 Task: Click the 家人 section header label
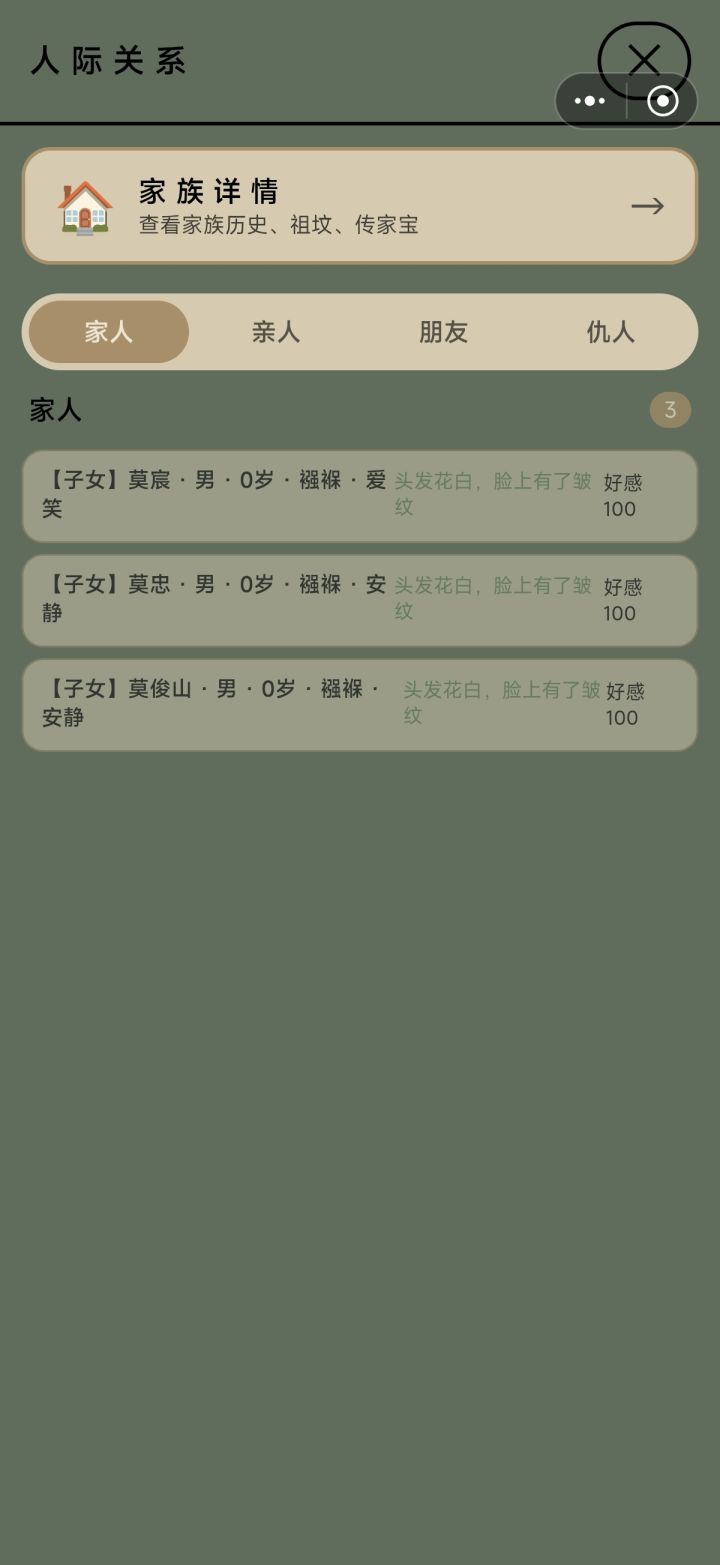[x=54, y=409]
